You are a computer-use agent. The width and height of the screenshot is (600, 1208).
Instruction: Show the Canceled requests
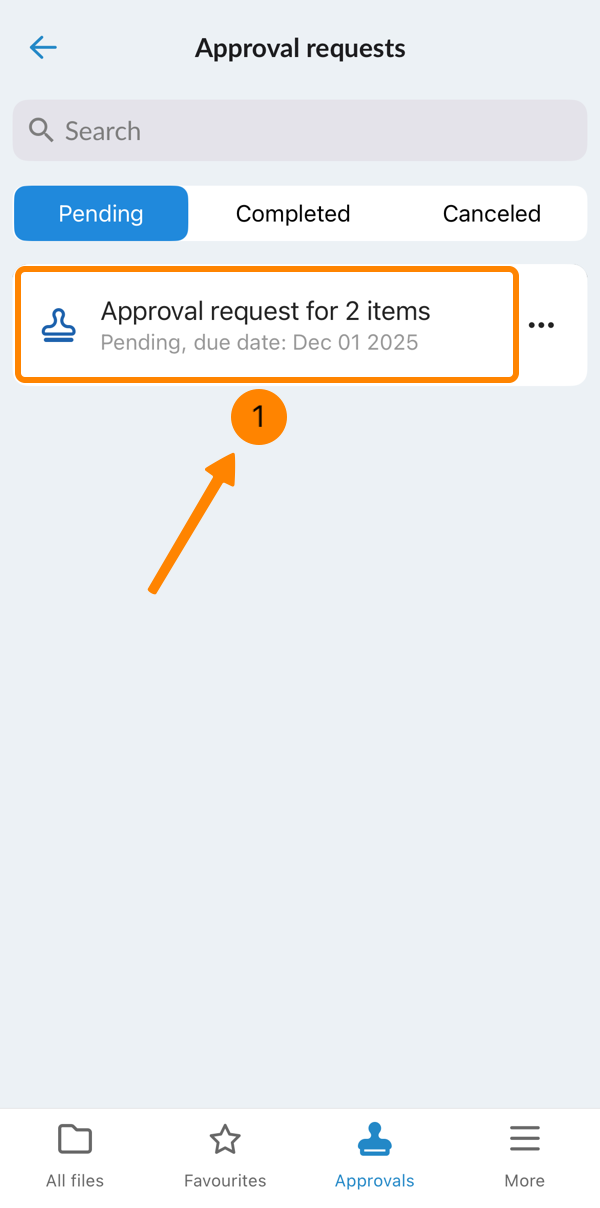491,213
